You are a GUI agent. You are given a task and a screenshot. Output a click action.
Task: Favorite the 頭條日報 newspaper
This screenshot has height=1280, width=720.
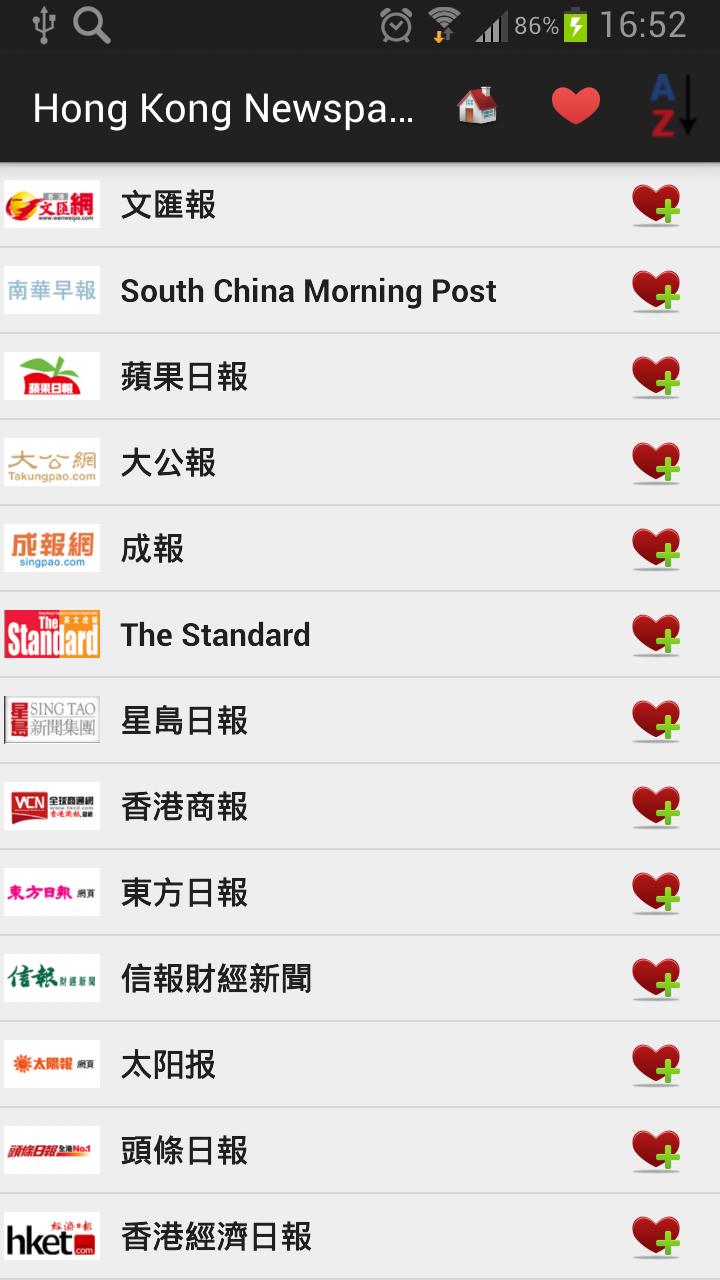(x=656, y=1150)
